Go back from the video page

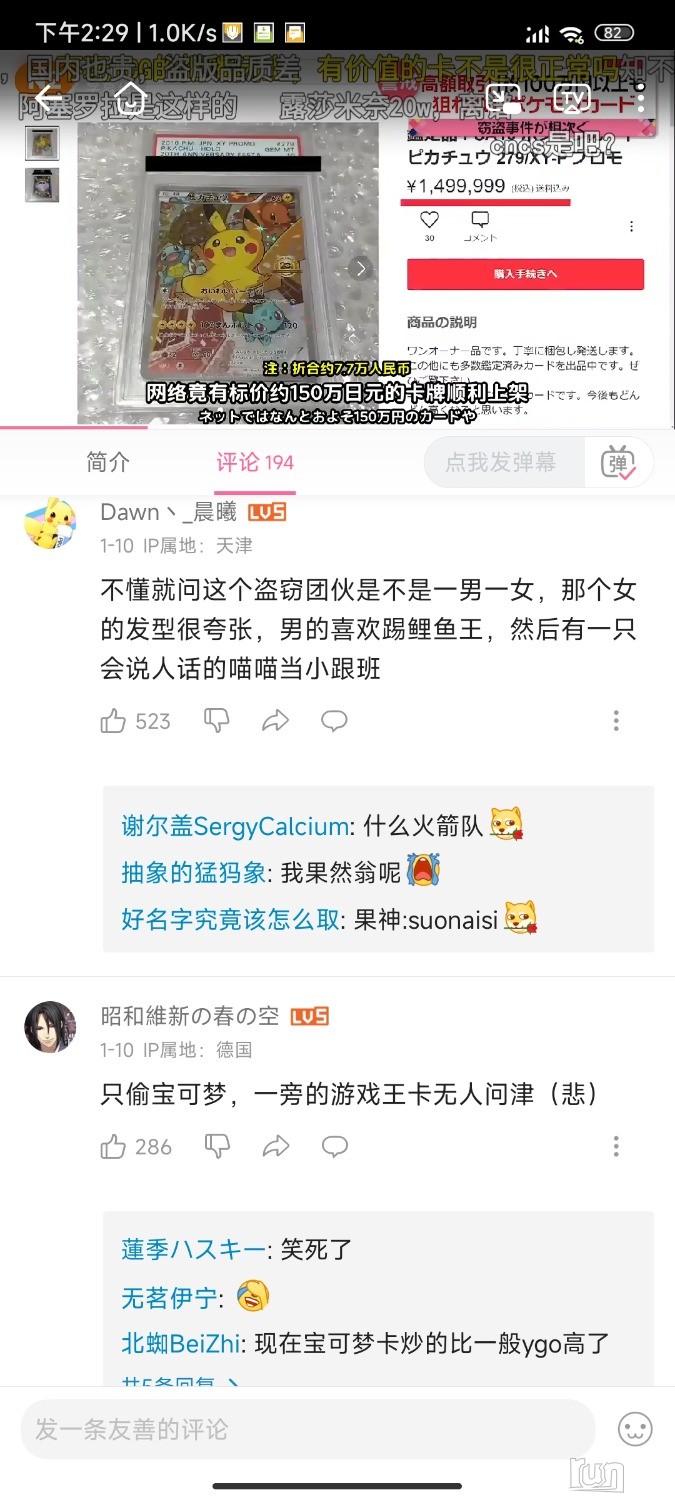[x=47, y=98]
